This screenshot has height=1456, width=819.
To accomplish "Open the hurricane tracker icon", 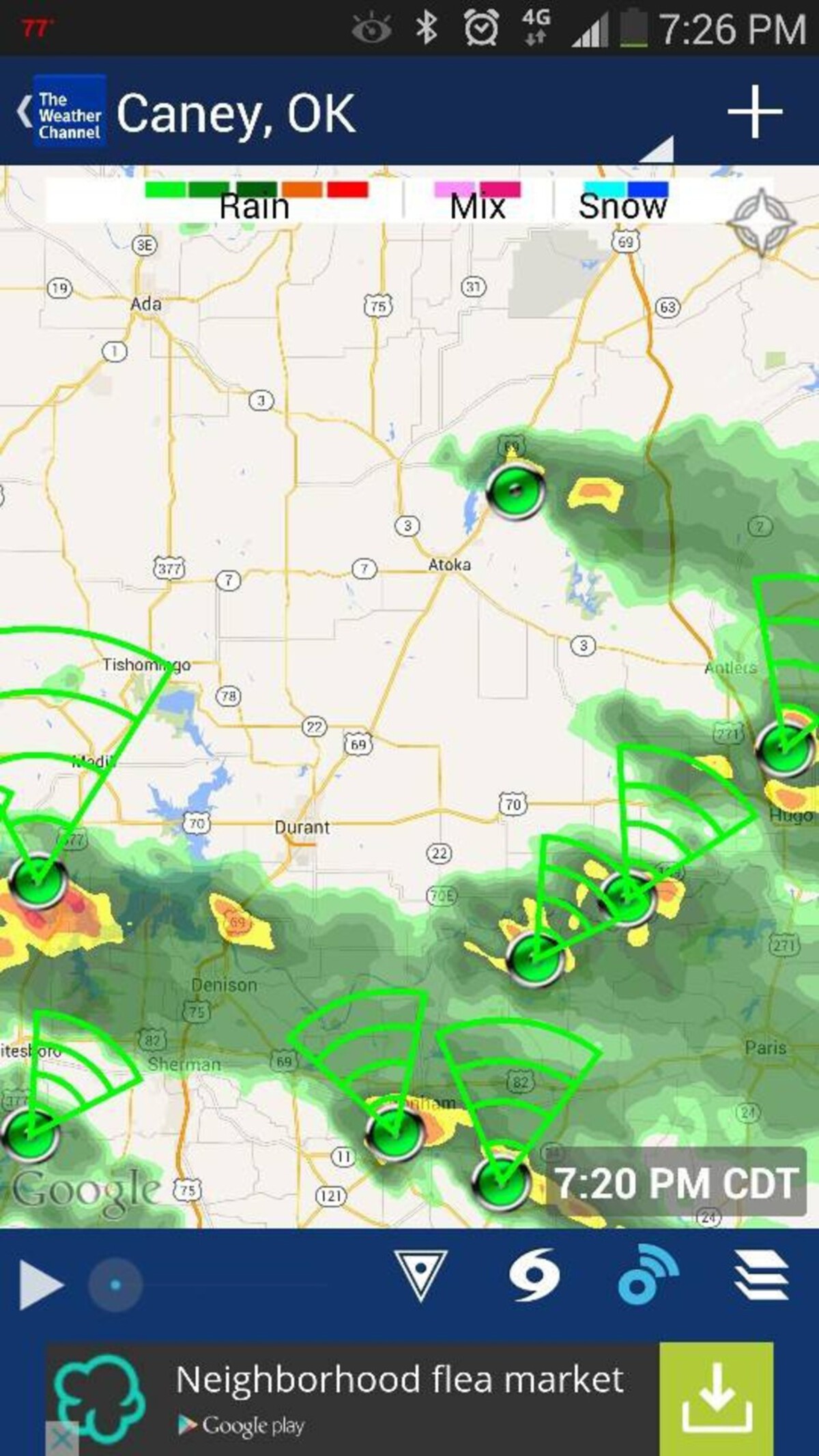I will click(534, 1274).
